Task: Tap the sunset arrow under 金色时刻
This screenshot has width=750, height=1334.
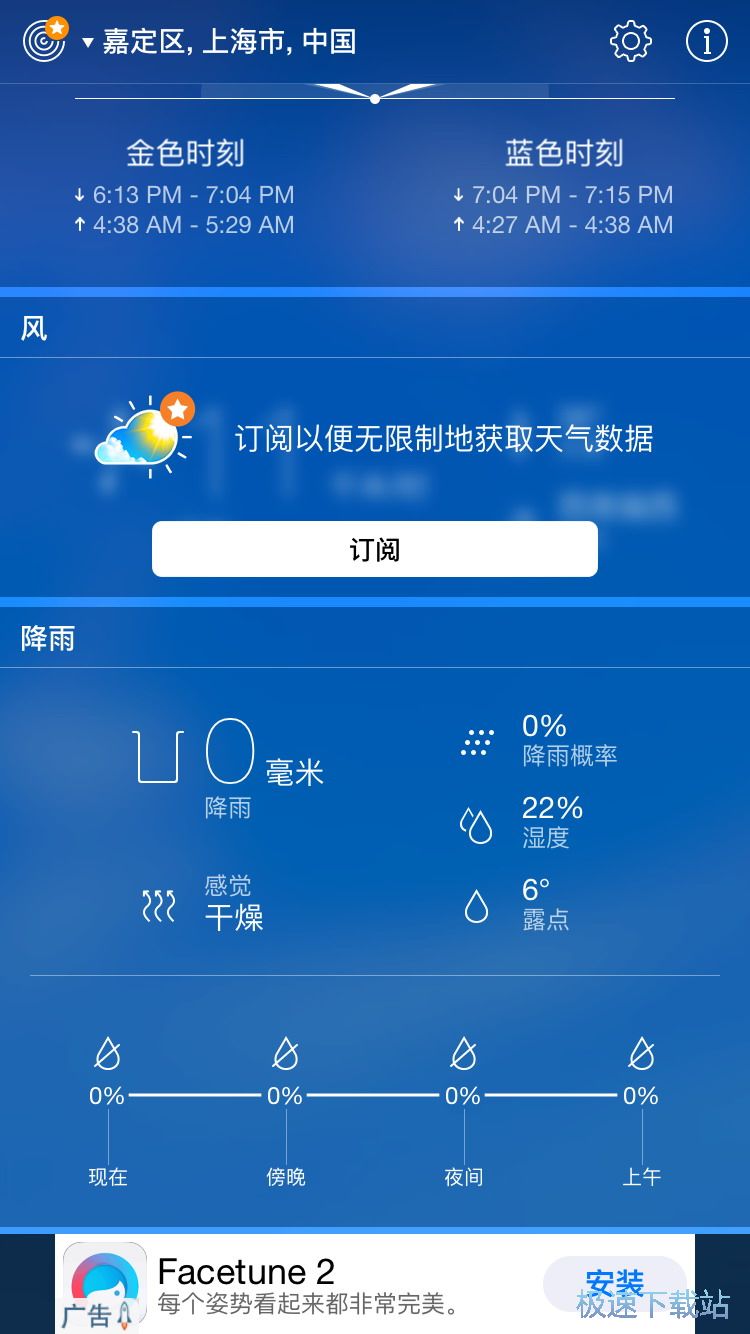Action: 81,195
